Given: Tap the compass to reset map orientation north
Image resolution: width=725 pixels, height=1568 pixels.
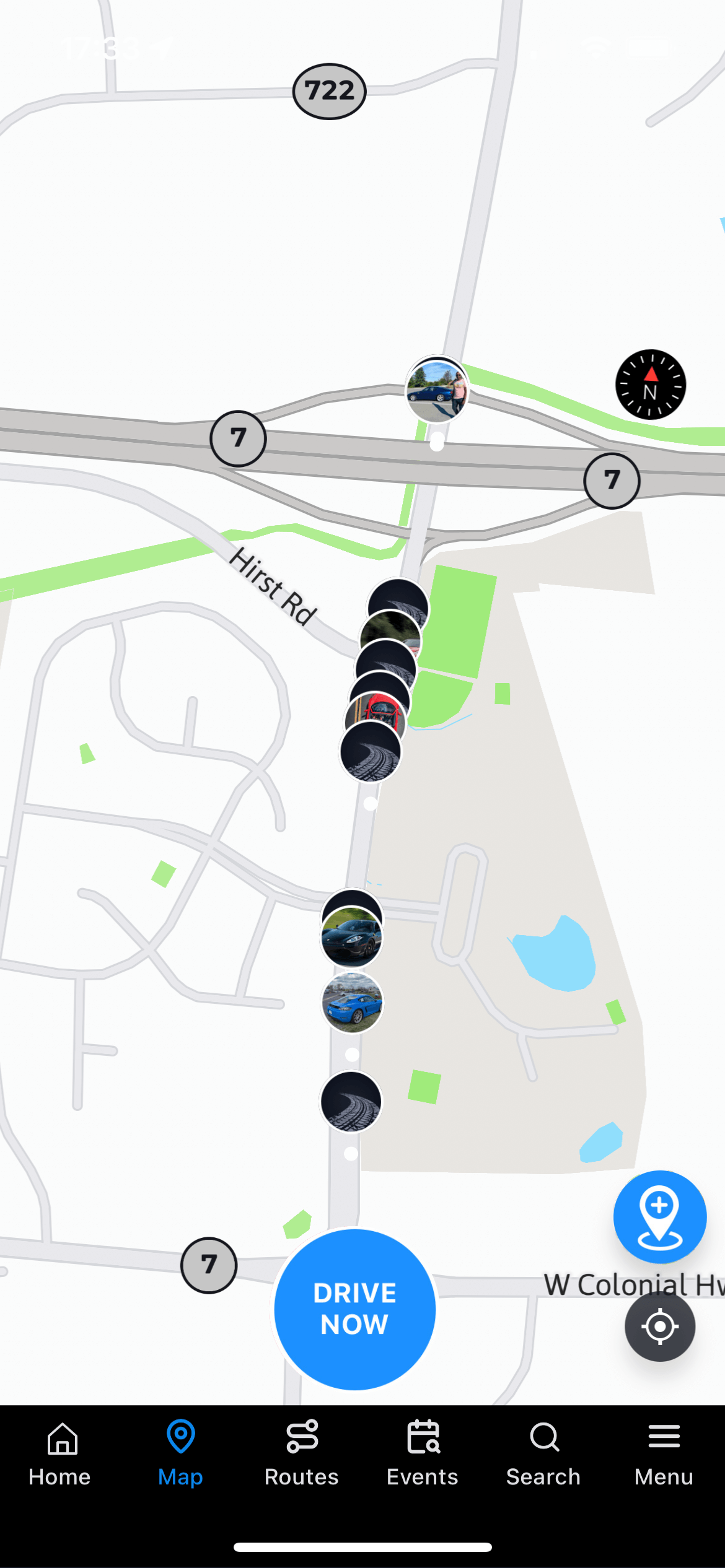Looking at the screenshot, I should [650, 385].
